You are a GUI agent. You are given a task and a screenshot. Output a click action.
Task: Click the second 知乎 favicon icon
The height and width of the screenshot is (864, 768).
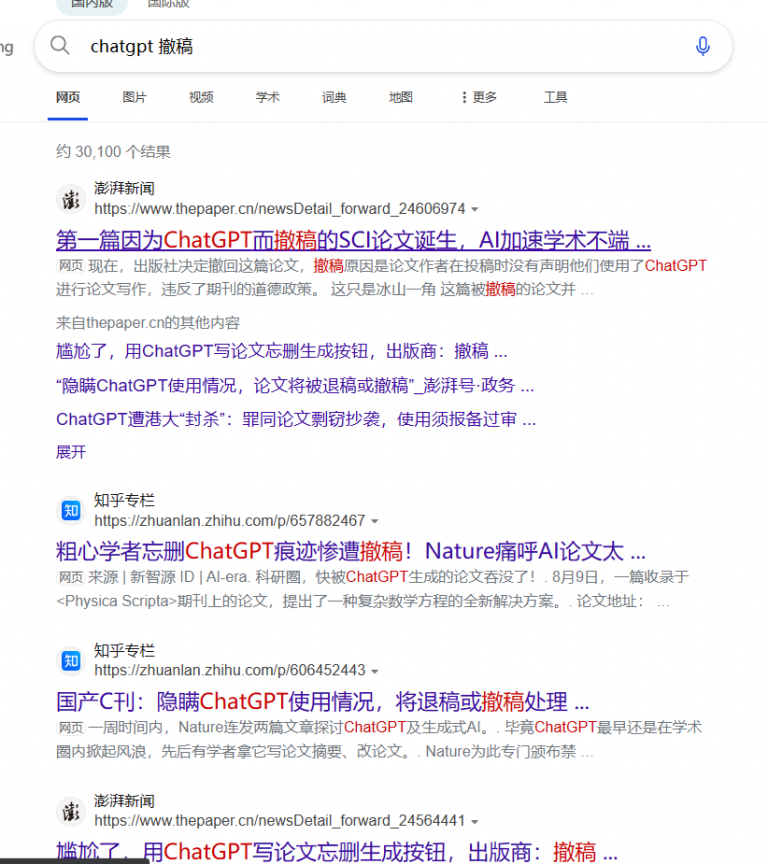(x=70, y=661)
